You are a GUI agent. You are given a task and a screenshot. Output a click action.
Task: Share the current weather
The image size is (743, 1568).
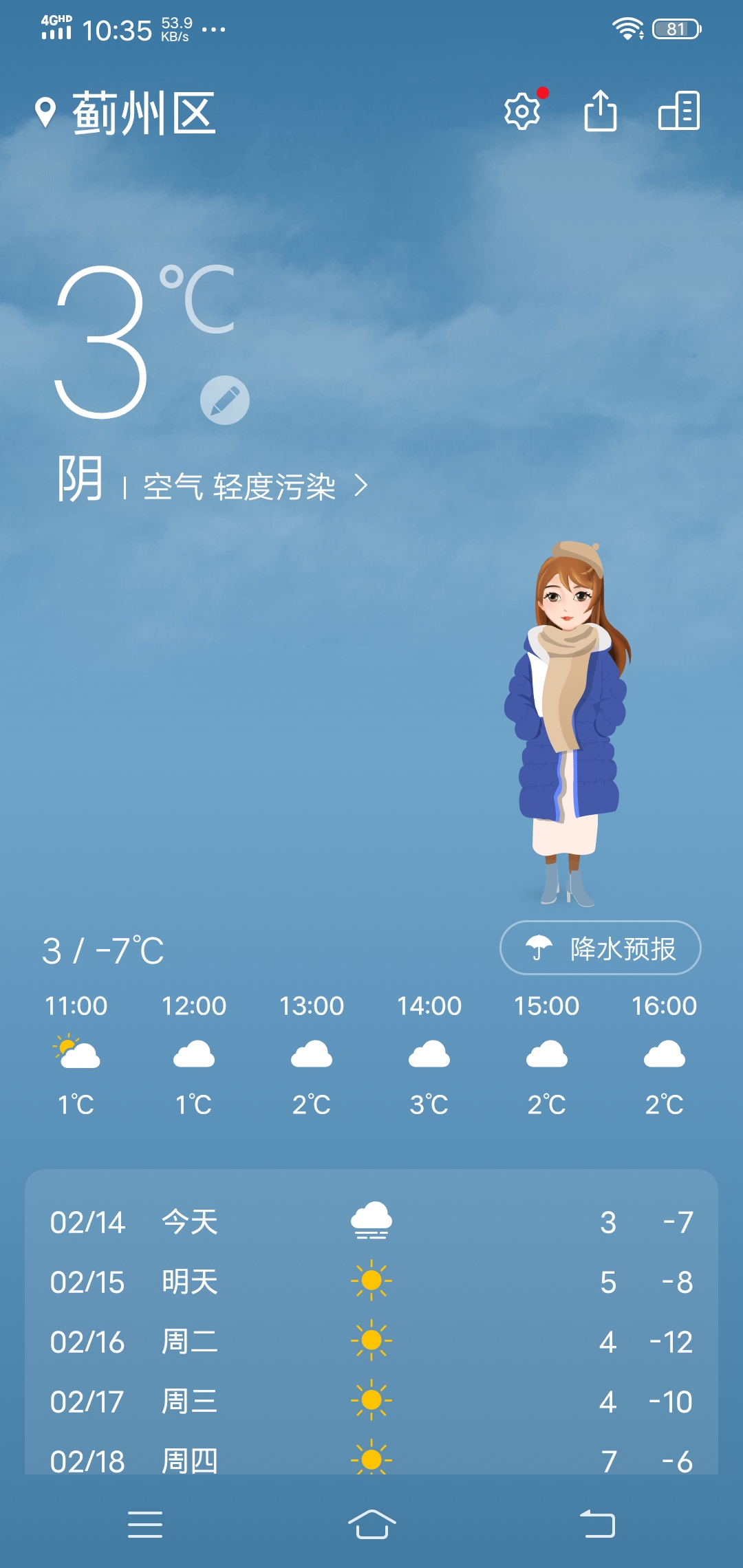click(x=600, y=111)
